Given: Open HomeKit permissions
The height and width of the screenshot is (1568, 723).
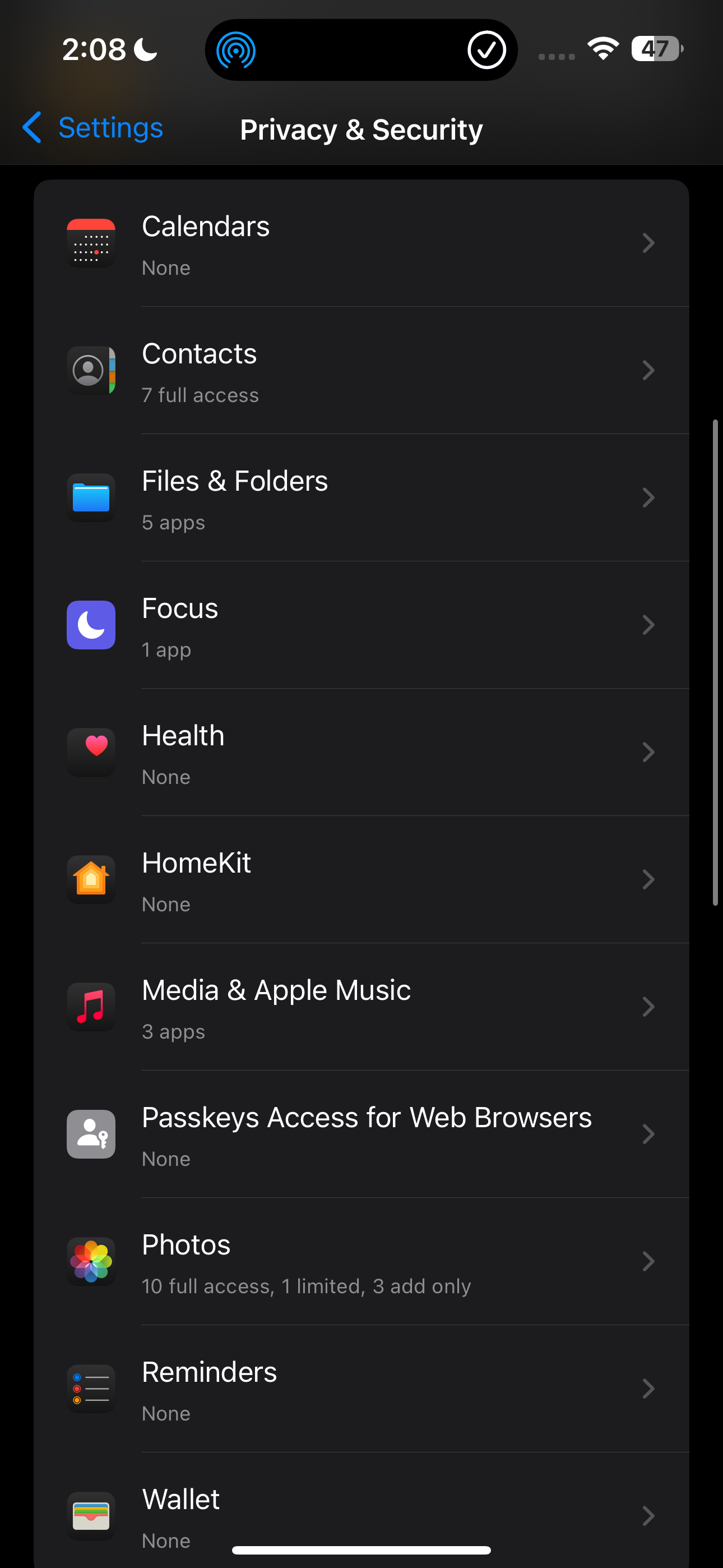Looking at the screenshot, I should point(360,879).
